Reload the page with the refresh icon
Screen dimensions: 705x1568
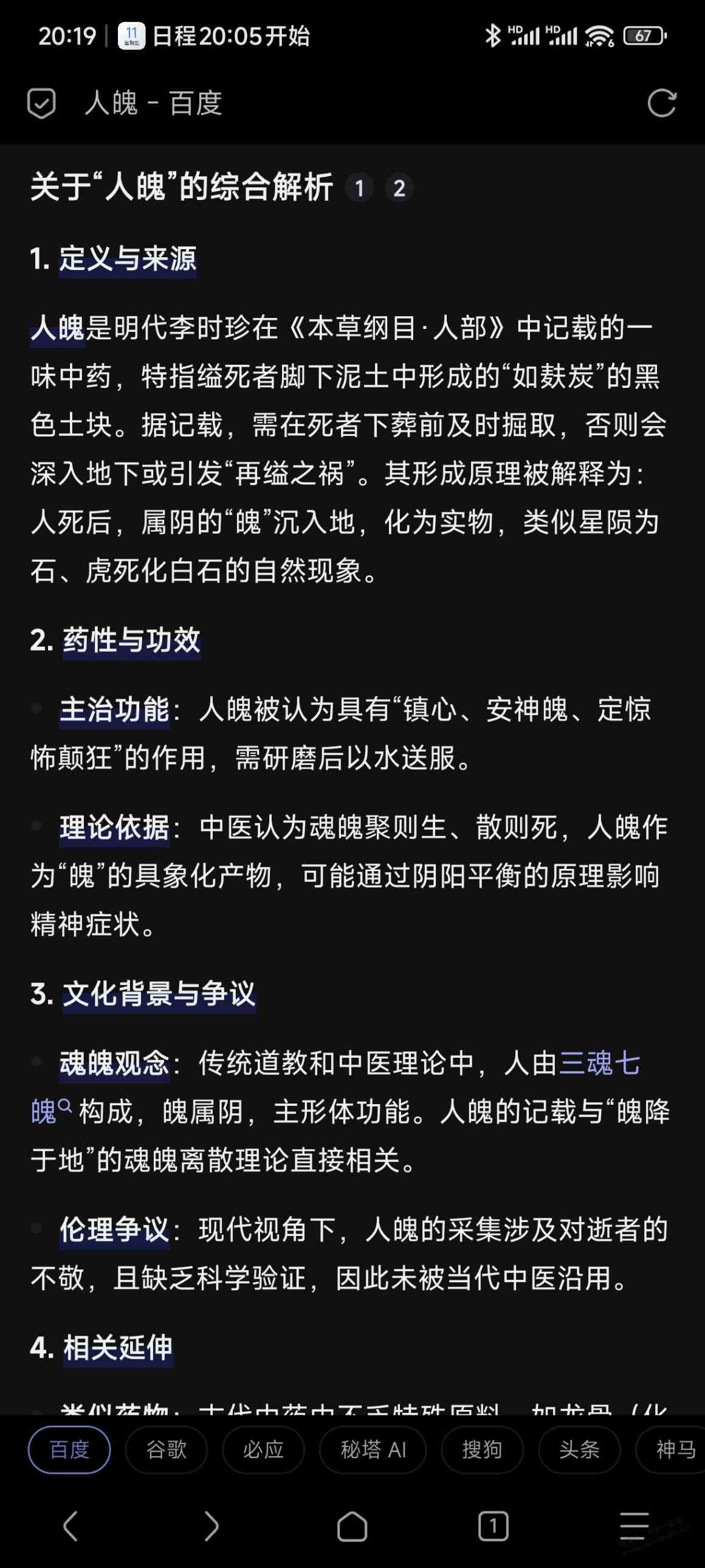661,103
